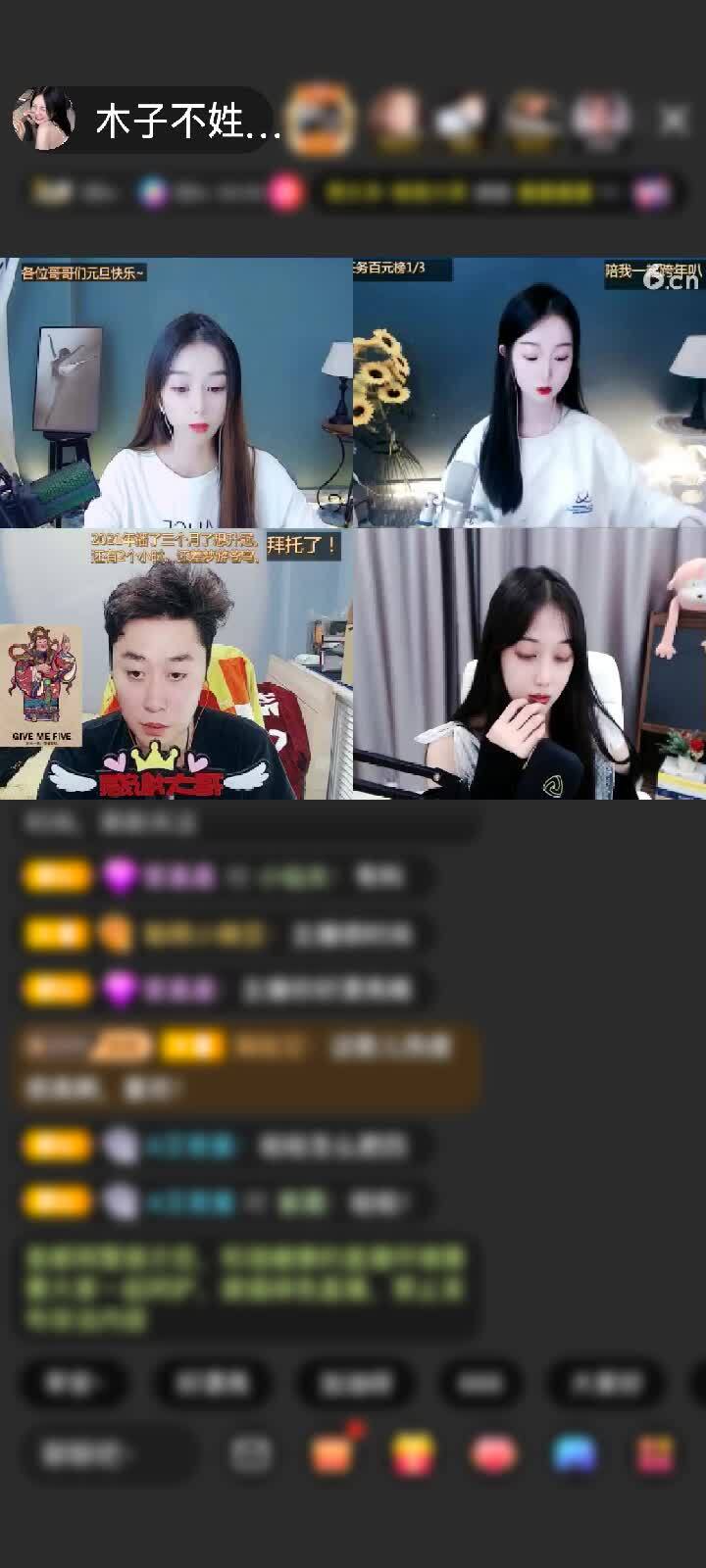Open the orange icon with red dot
The image size is (706, 1568).
332,1453
